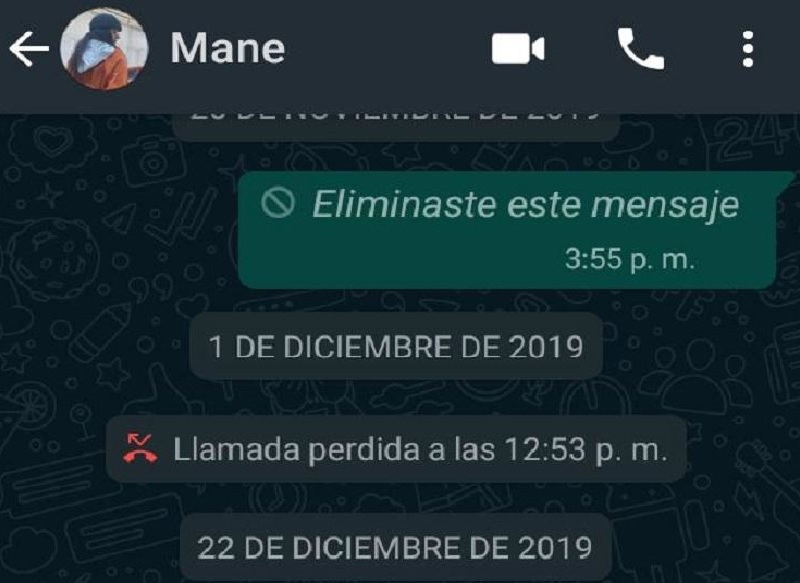Go back to the chat list
Viewport: 800px width, 583px height.
pos(28,49)
